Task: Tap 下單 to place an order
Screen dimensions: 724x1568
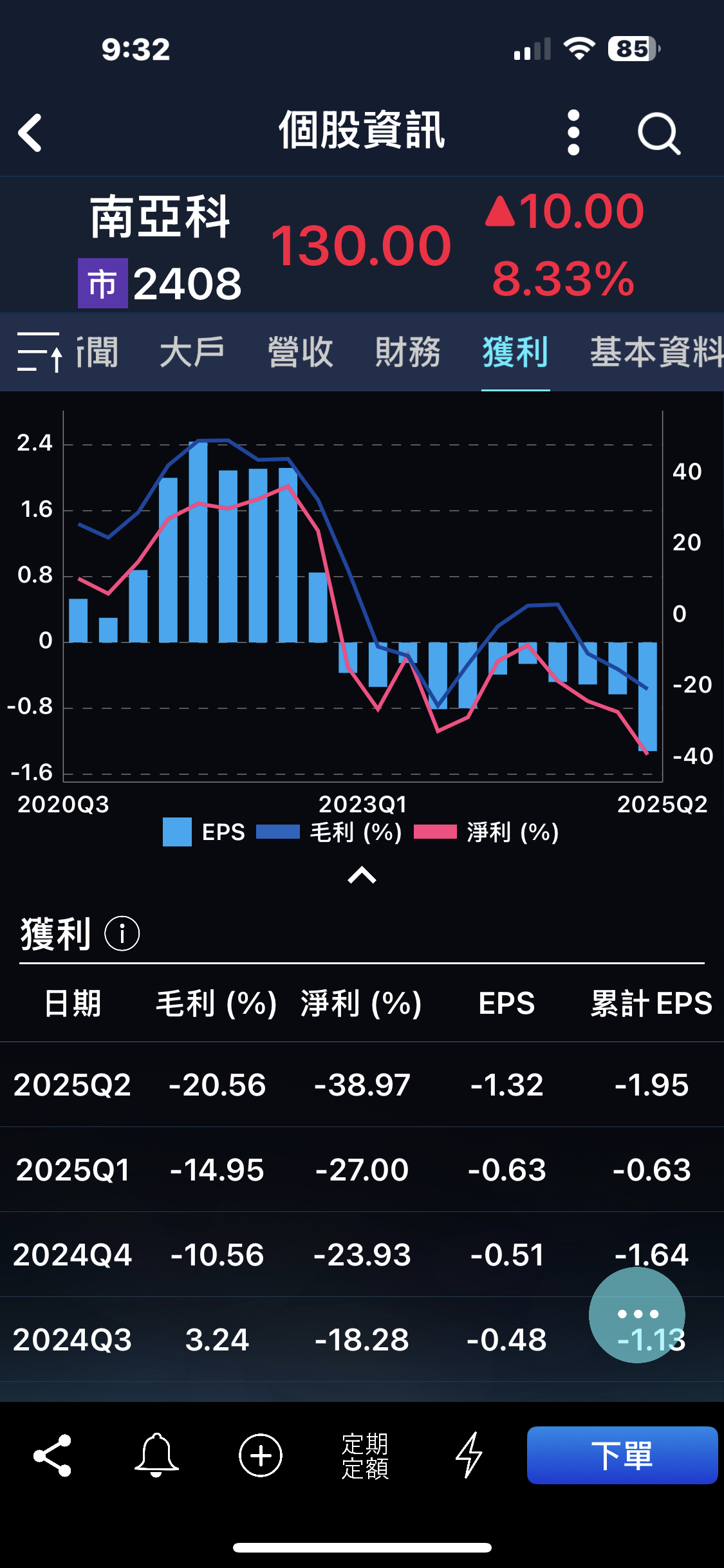Action: [622, 1455]
